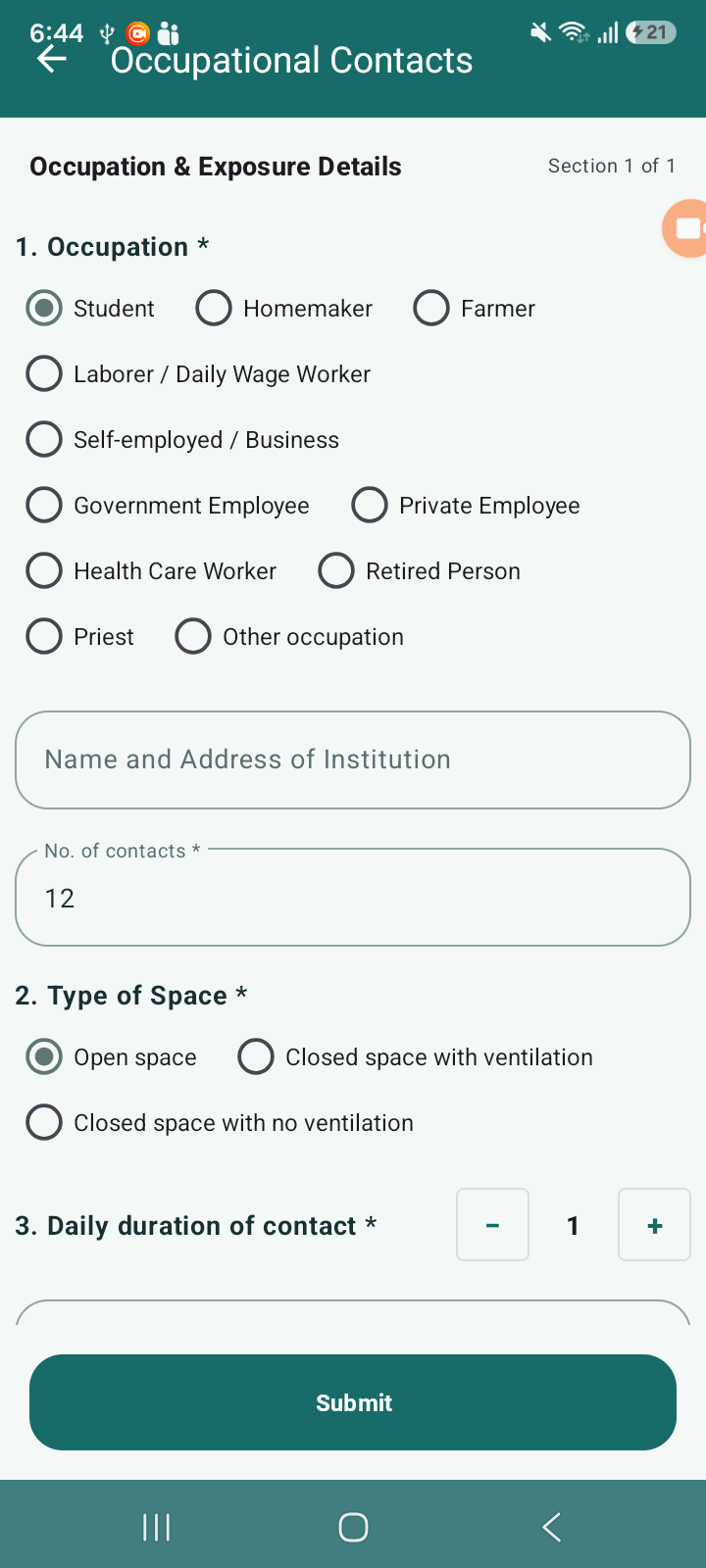
Task: Edit the No. of contacts field
Action: pos(353,898)
